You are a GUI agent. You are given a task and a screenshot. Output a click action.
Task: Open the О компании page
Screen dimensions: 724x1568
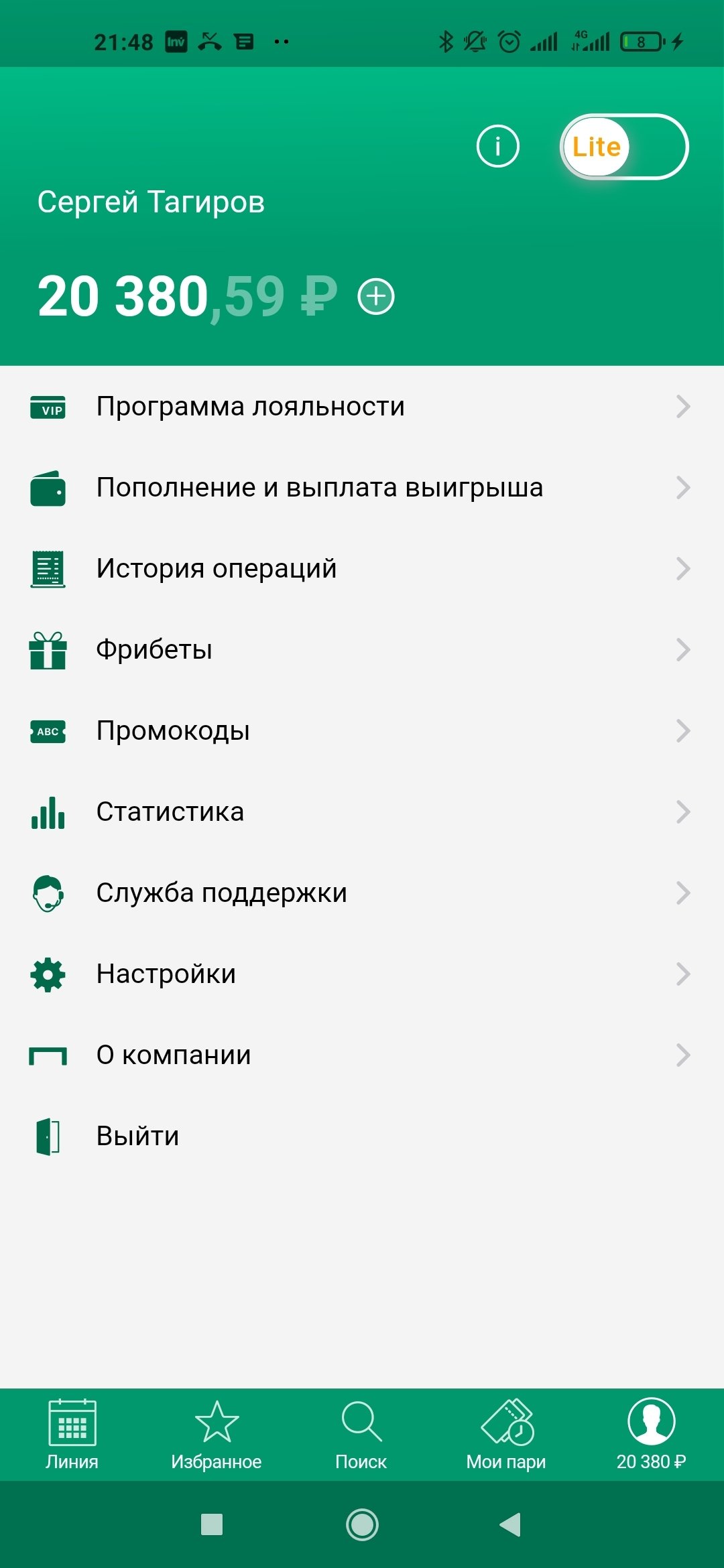click(x=362, y=1055)
